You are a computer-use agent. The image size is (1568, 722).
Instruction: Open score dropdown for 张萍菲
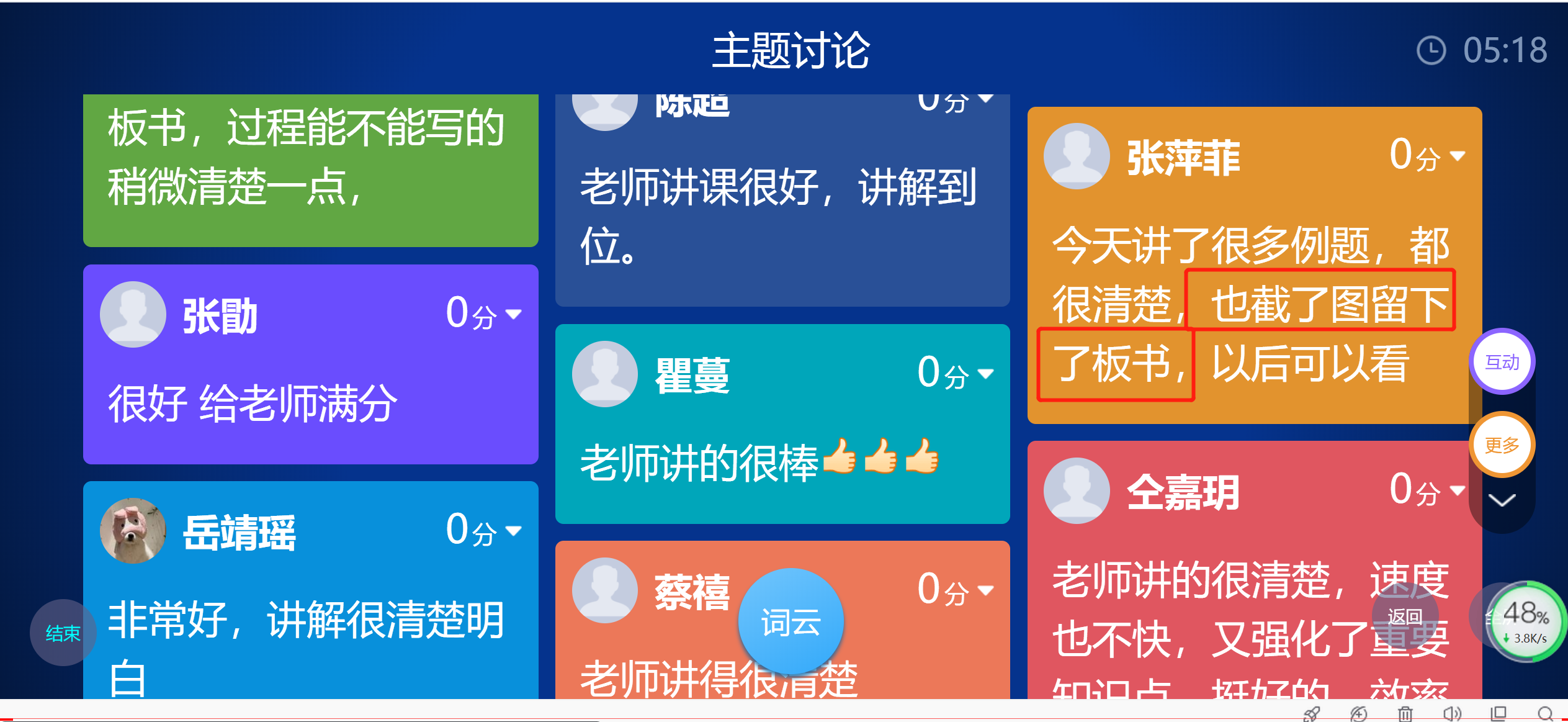click(1458, 156)
